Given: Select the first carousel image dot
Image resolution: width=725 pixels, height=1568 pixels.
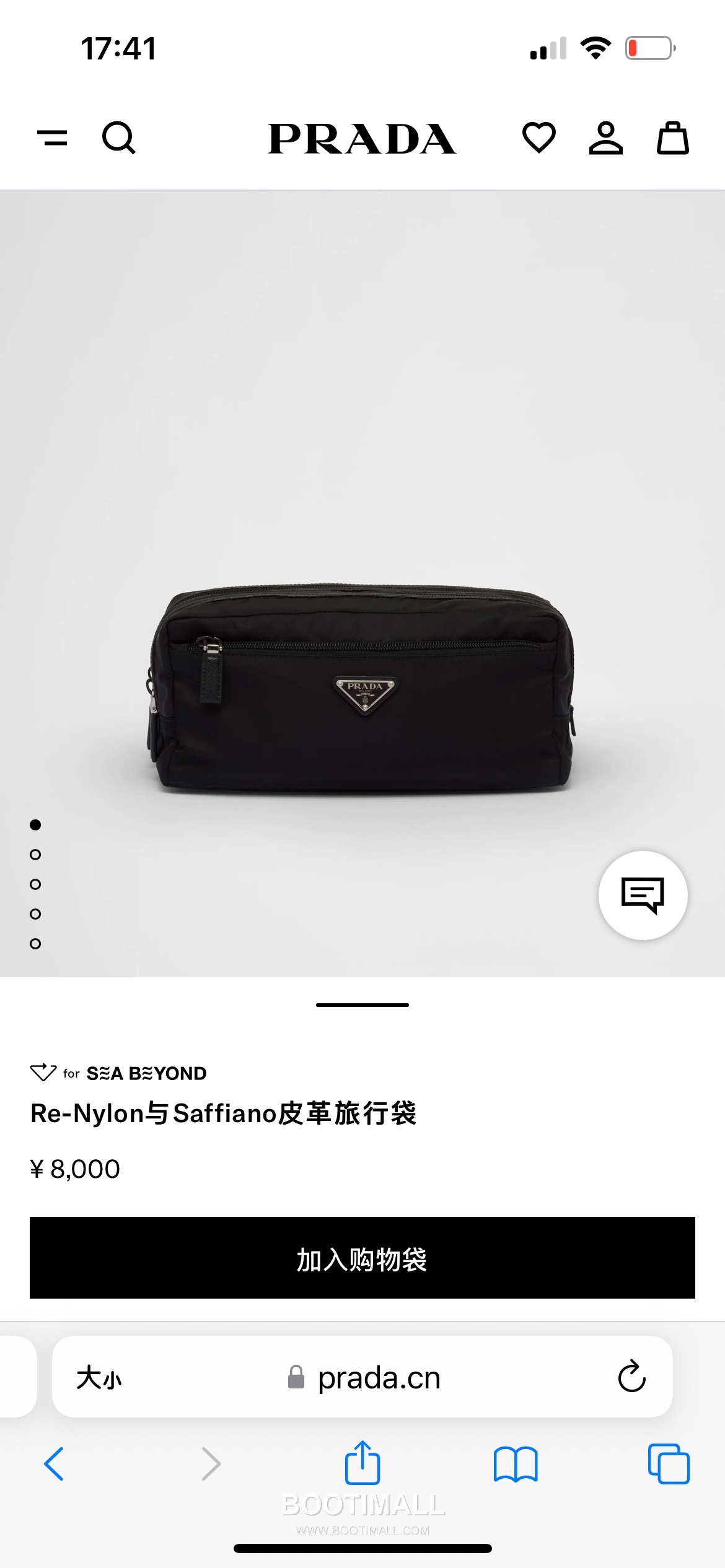Looking at the screenshot, I should click(34, 824).
